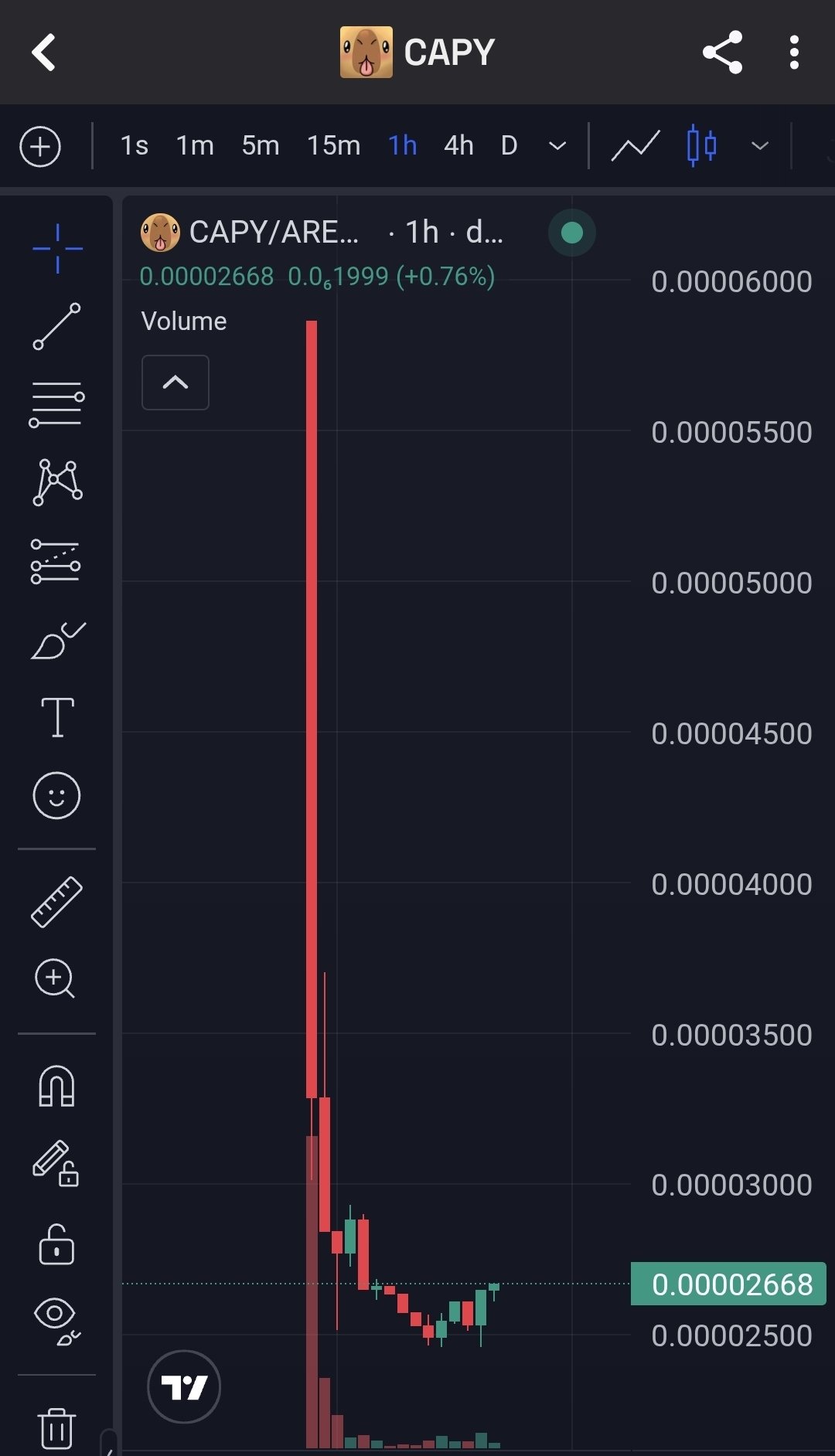Switch to the daily D timeframe
Image resolution: width=835 pixels, height=1456 pixels.
click(509, 145)
